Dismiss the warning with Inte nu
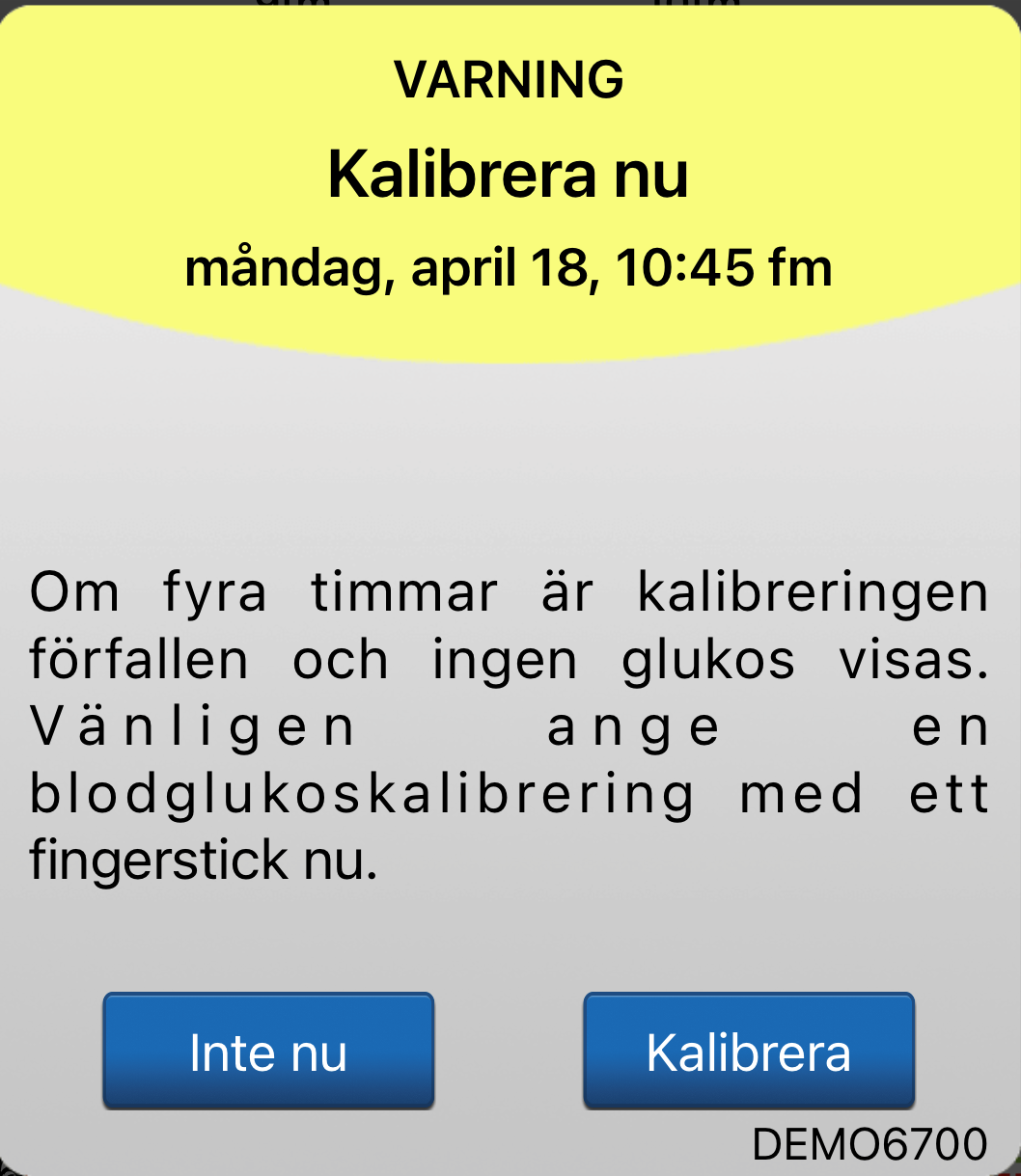Image resolution: width=1021 pixels, height=1176 pixels. [268, 1051]
